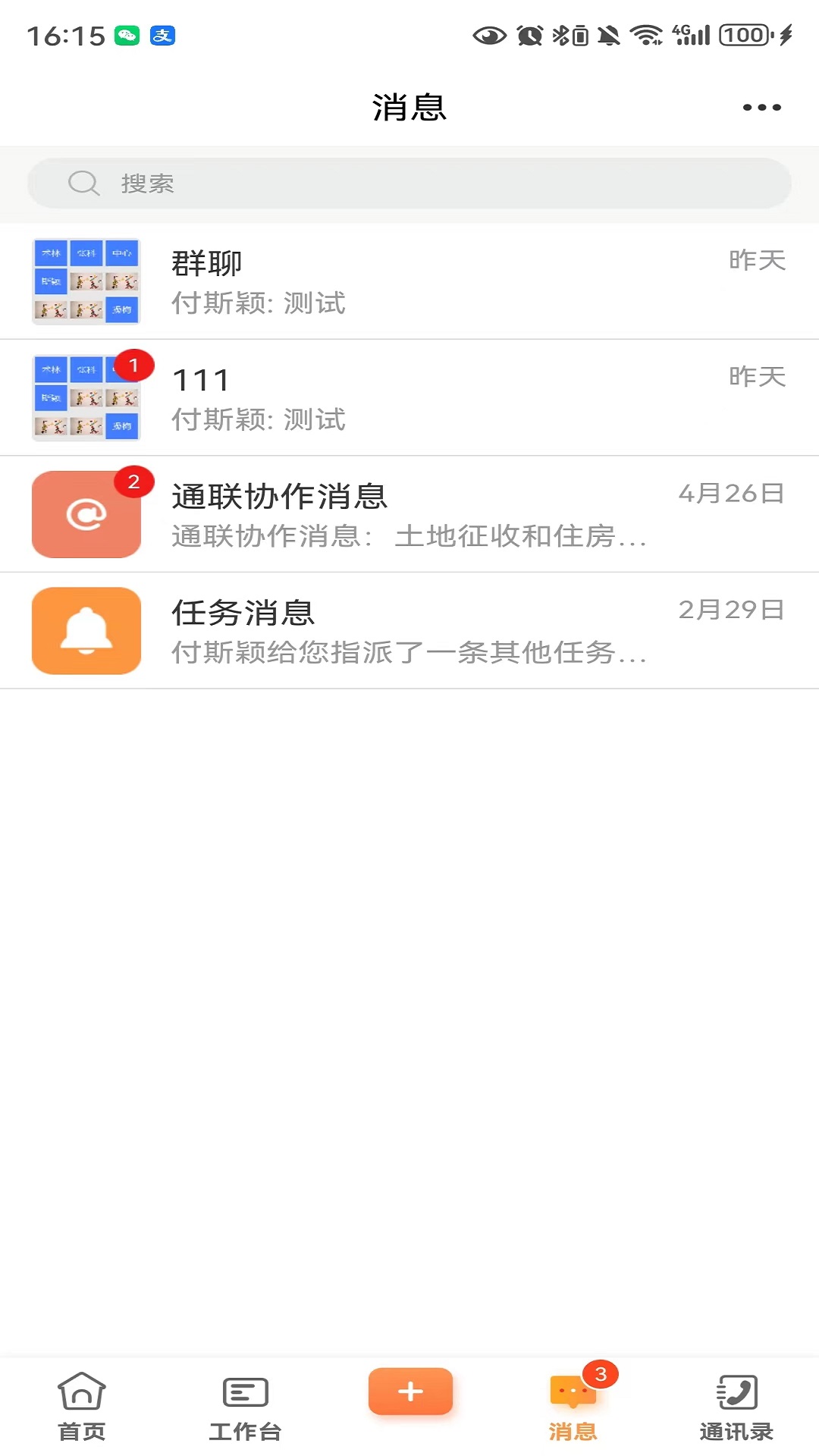The image size is (819, 1456).
Task: Open 通联协作消息 thread
Action: 409,514
